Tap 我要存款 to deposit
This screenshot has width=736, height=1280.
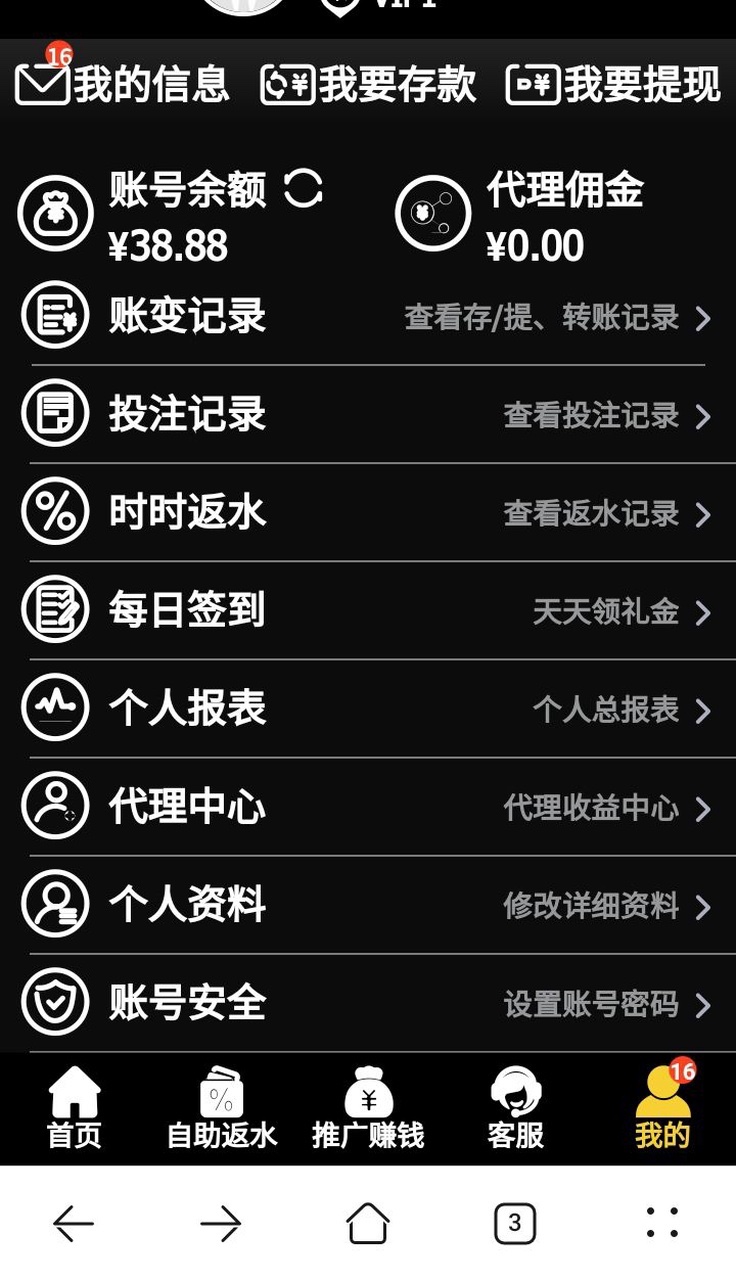(x=368, y=84)
